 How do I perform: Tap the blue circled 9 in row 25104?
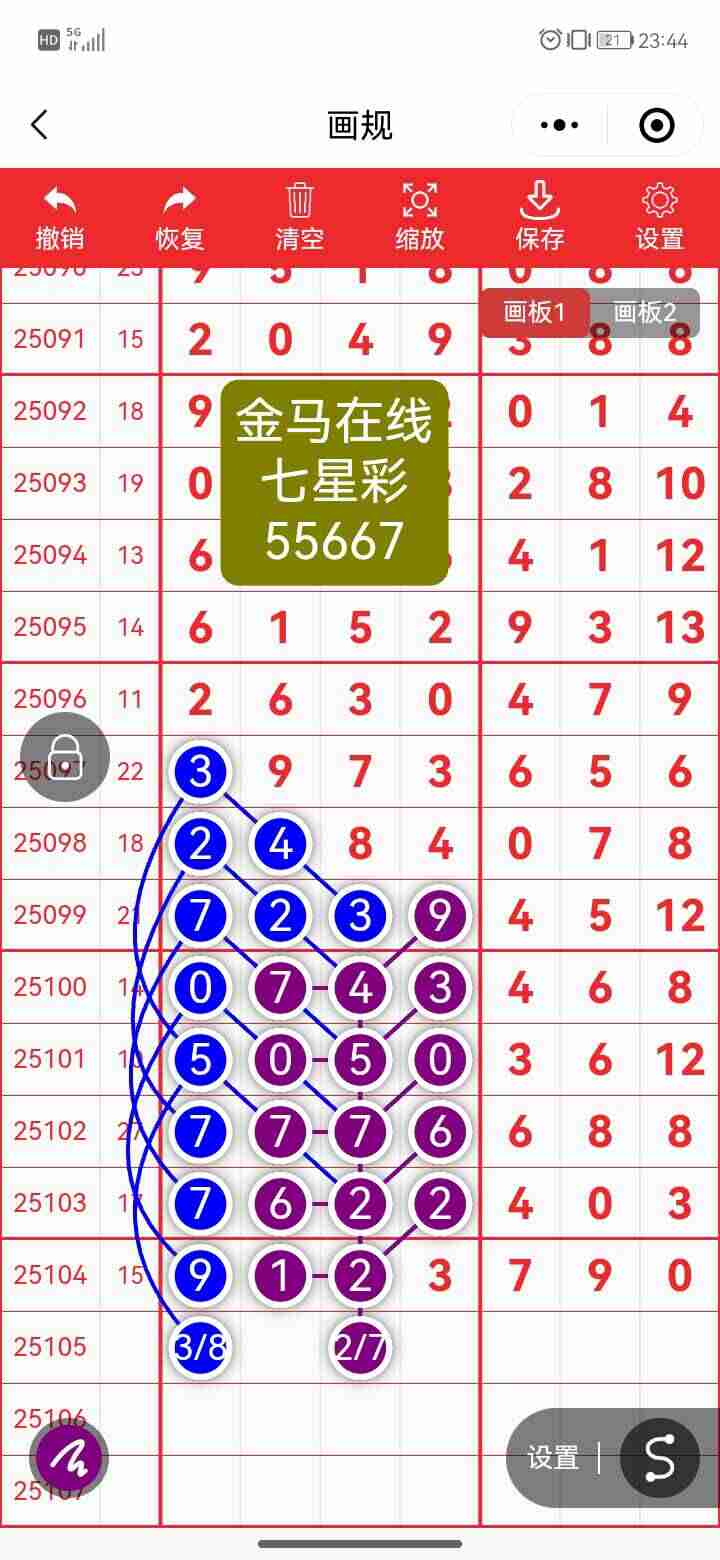pos(200,1275)
